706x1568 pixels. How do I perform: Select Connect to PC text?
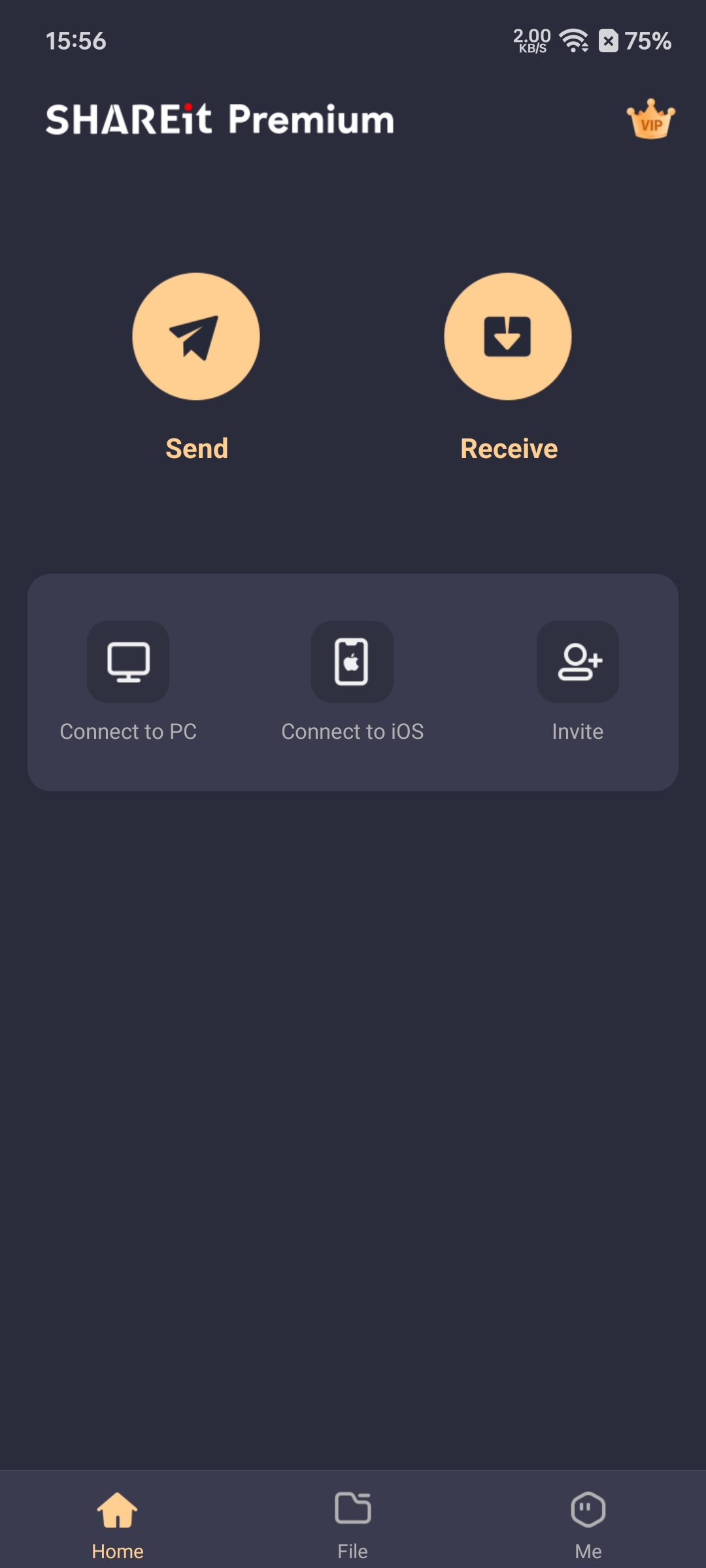[128, 732]
